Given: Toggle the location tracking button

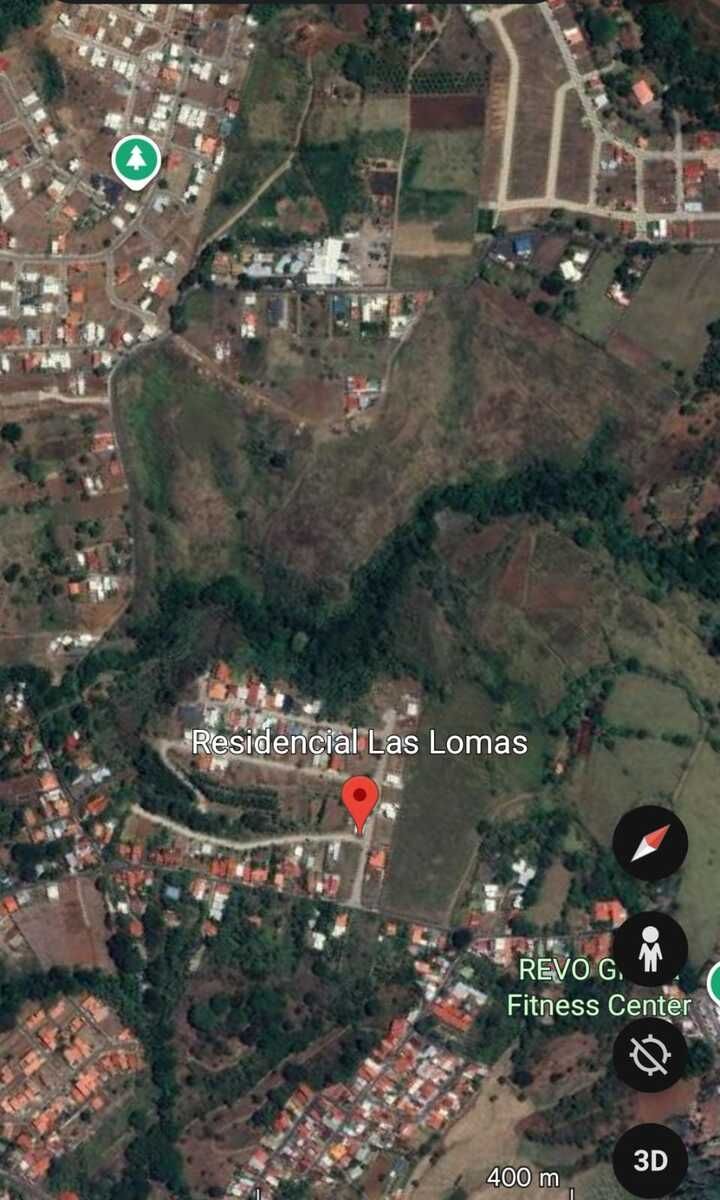Looking at the screenshot, I should pos(650,1055).
